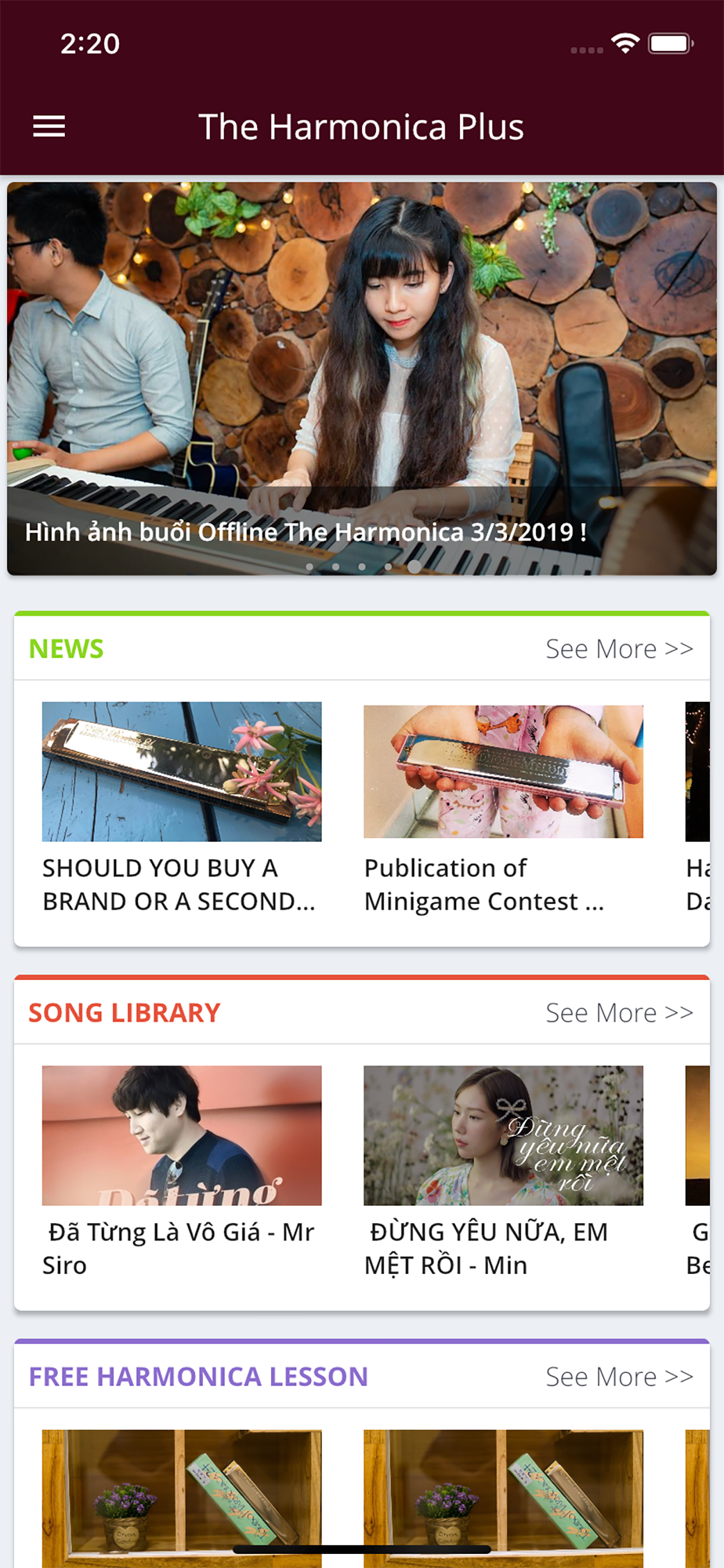Open the article about buying a brand or second-hand harmonica
The image size is (724, 1568).
pyautogui.click(x=182, y=808)
